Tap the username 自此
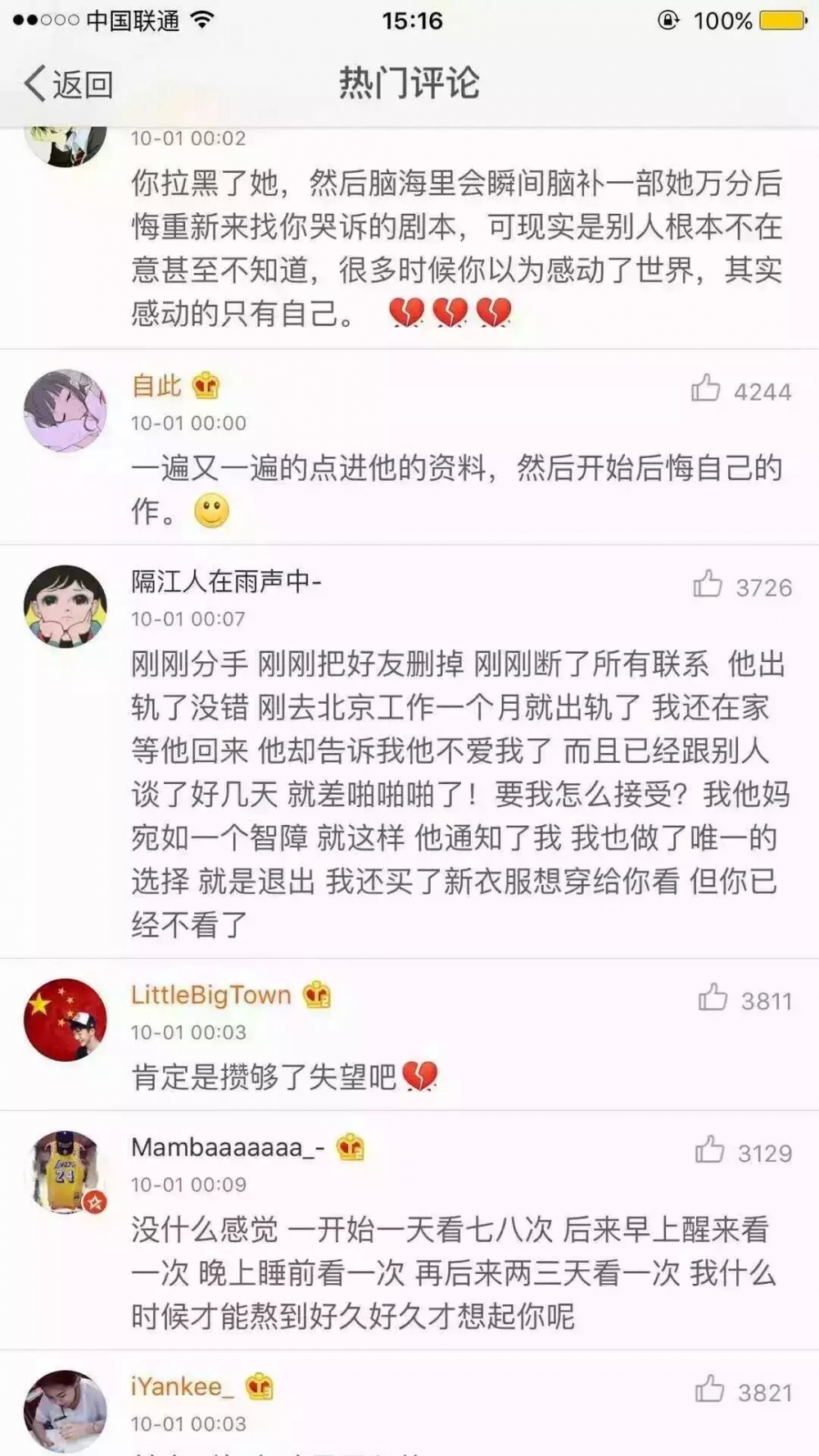This screenshot has height=1456, width=819. tap(156, 385)
